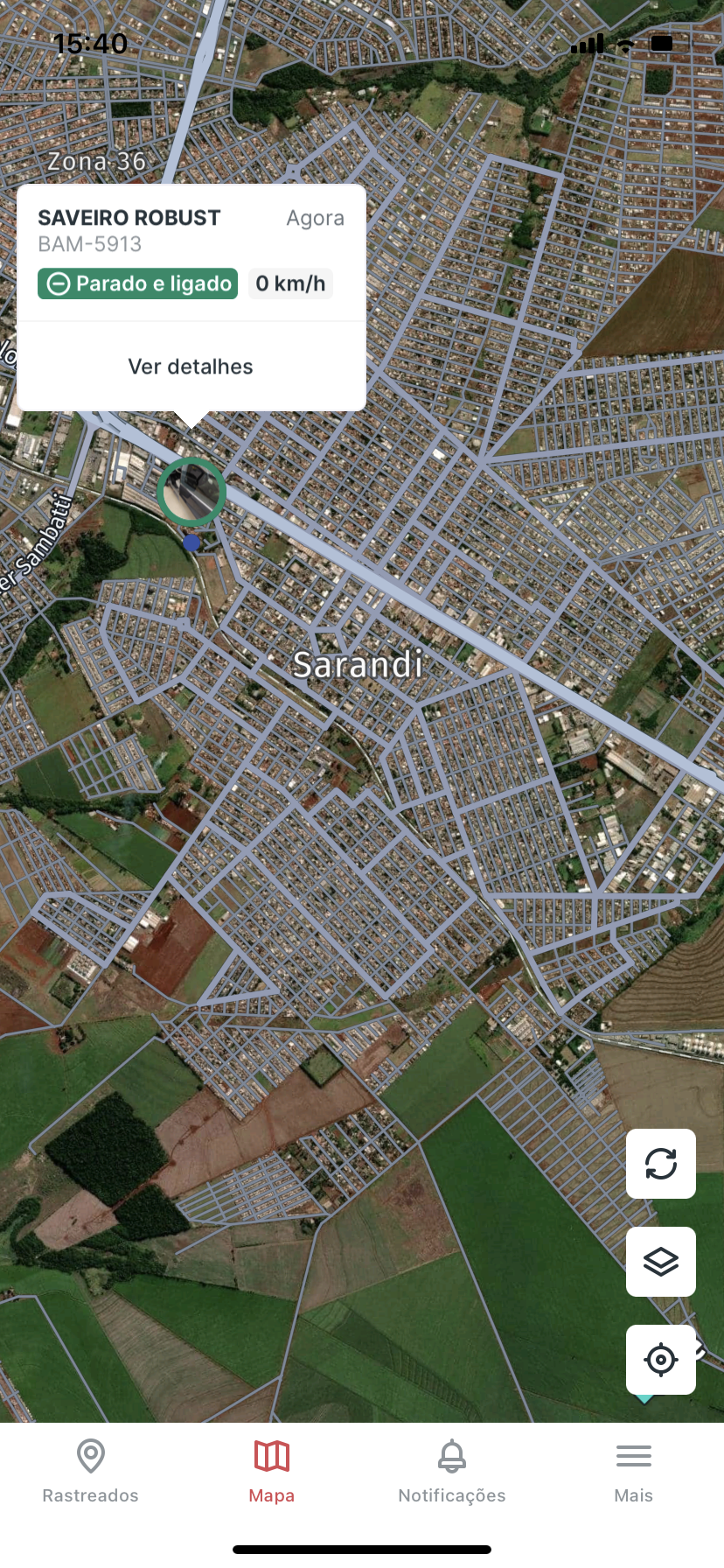Open the Notificações tab
The height and width of the screenshot is (1568, 724).
pos(452,1472)
